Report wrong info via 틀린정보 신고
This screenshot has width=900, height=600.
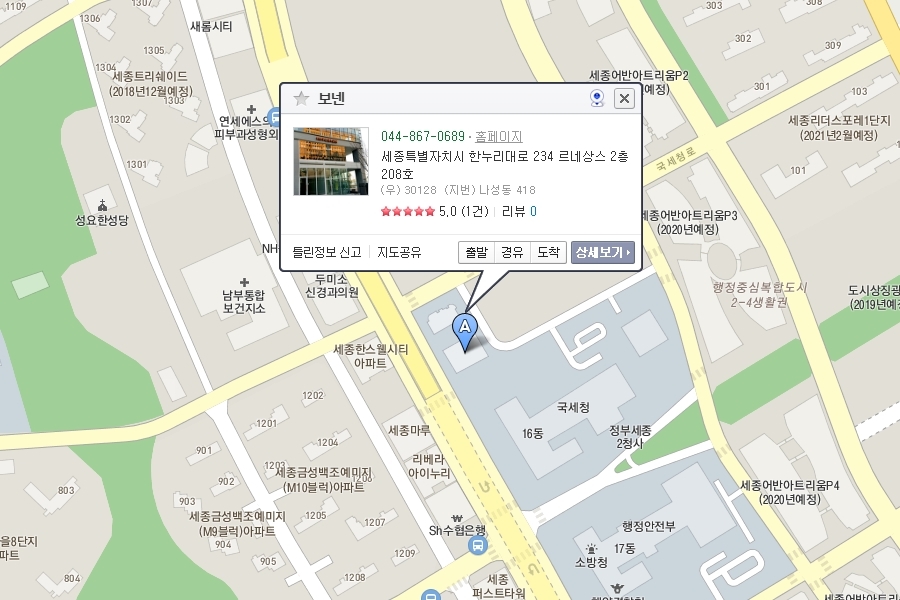pyautogui.click(x=327, y=252)
